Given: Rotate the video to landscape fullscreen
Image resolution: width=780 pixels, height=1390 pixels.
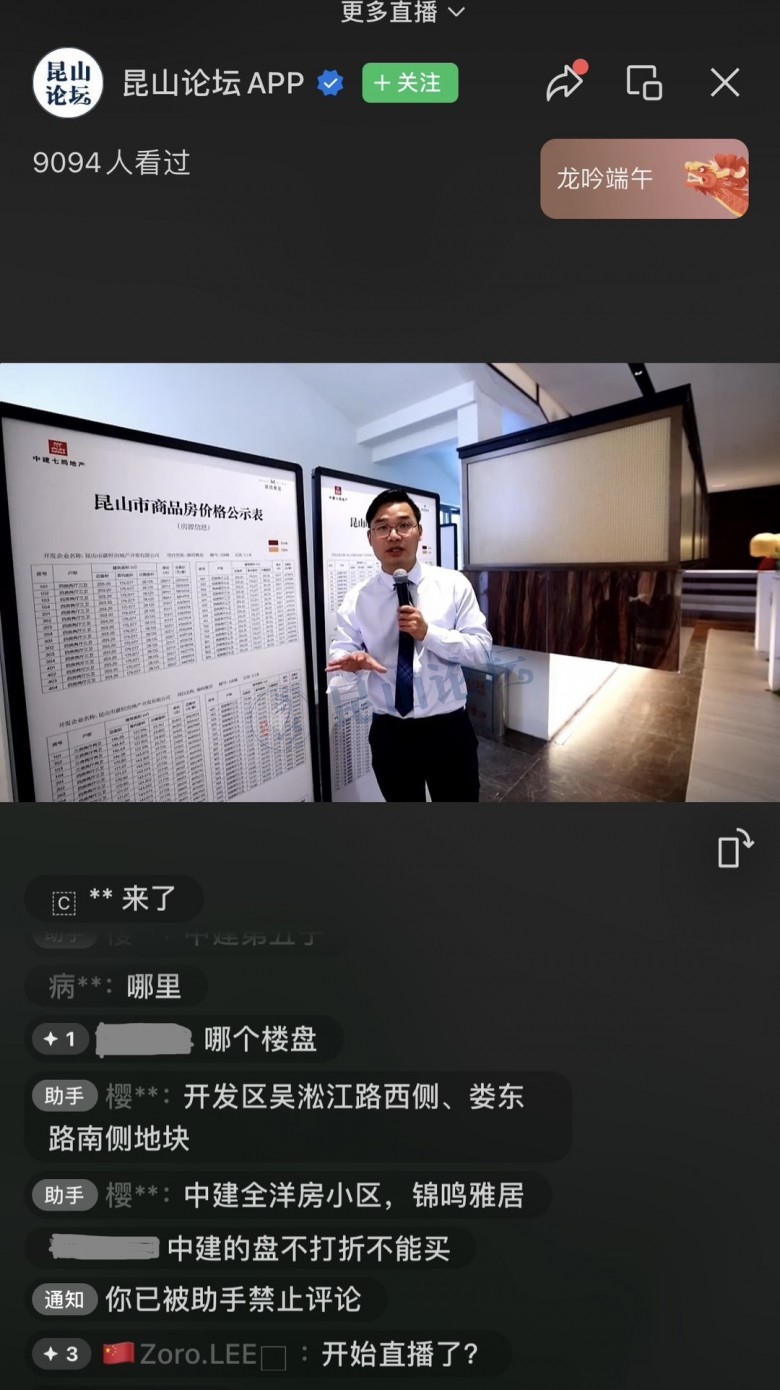Looking at the screenshot, I should pos(735,848).
